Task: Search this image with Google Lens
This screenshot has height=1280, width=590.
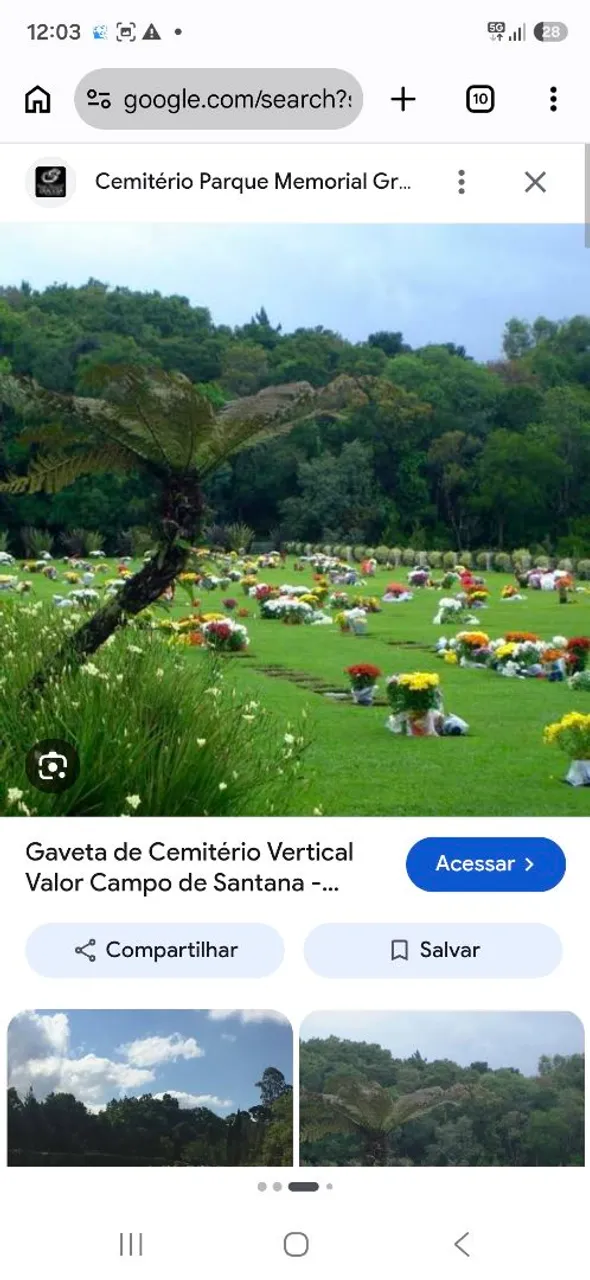Action: click(x=52, y=767)
